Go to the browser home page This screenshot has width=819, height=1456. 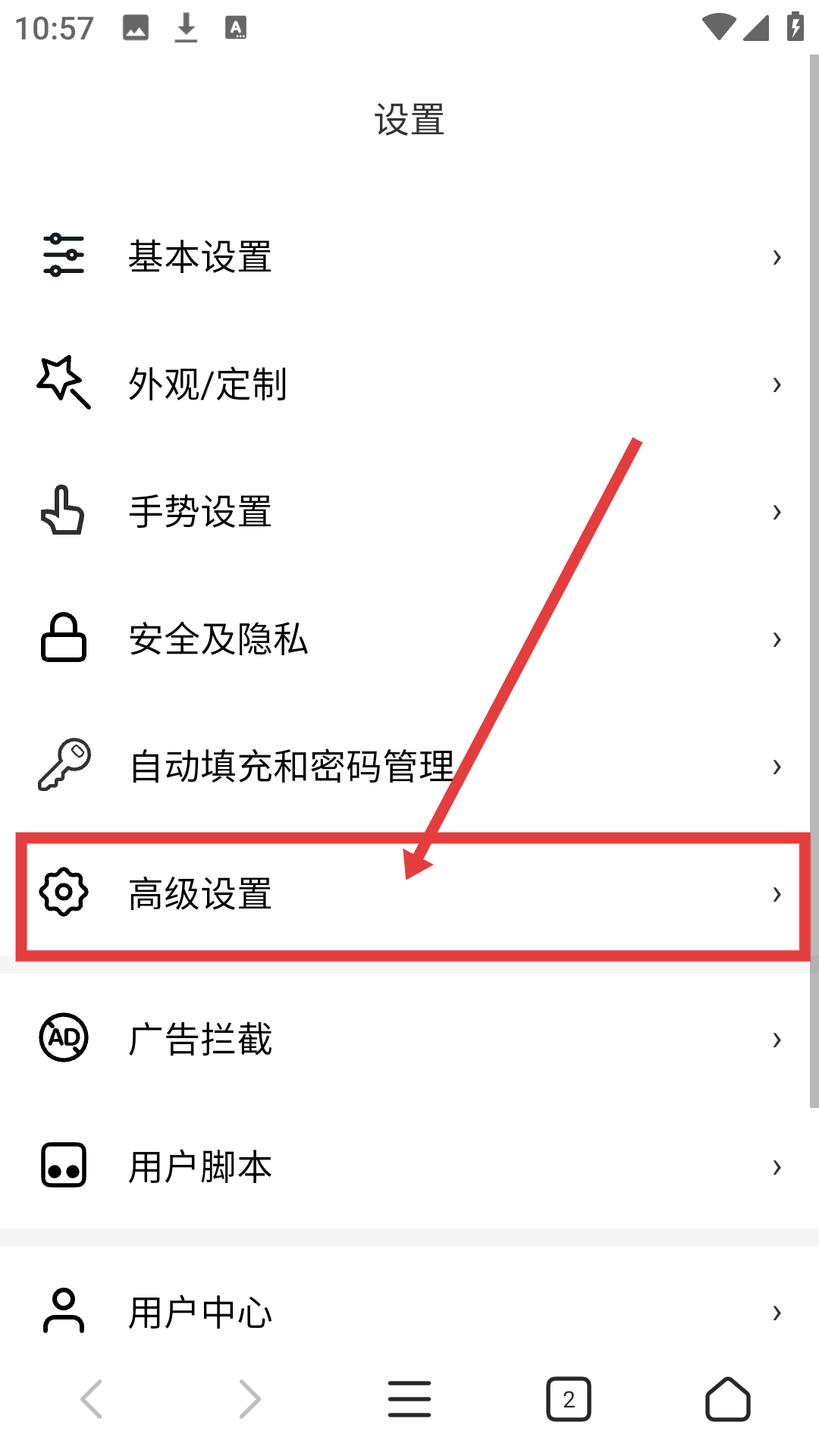click(727, 1399)
